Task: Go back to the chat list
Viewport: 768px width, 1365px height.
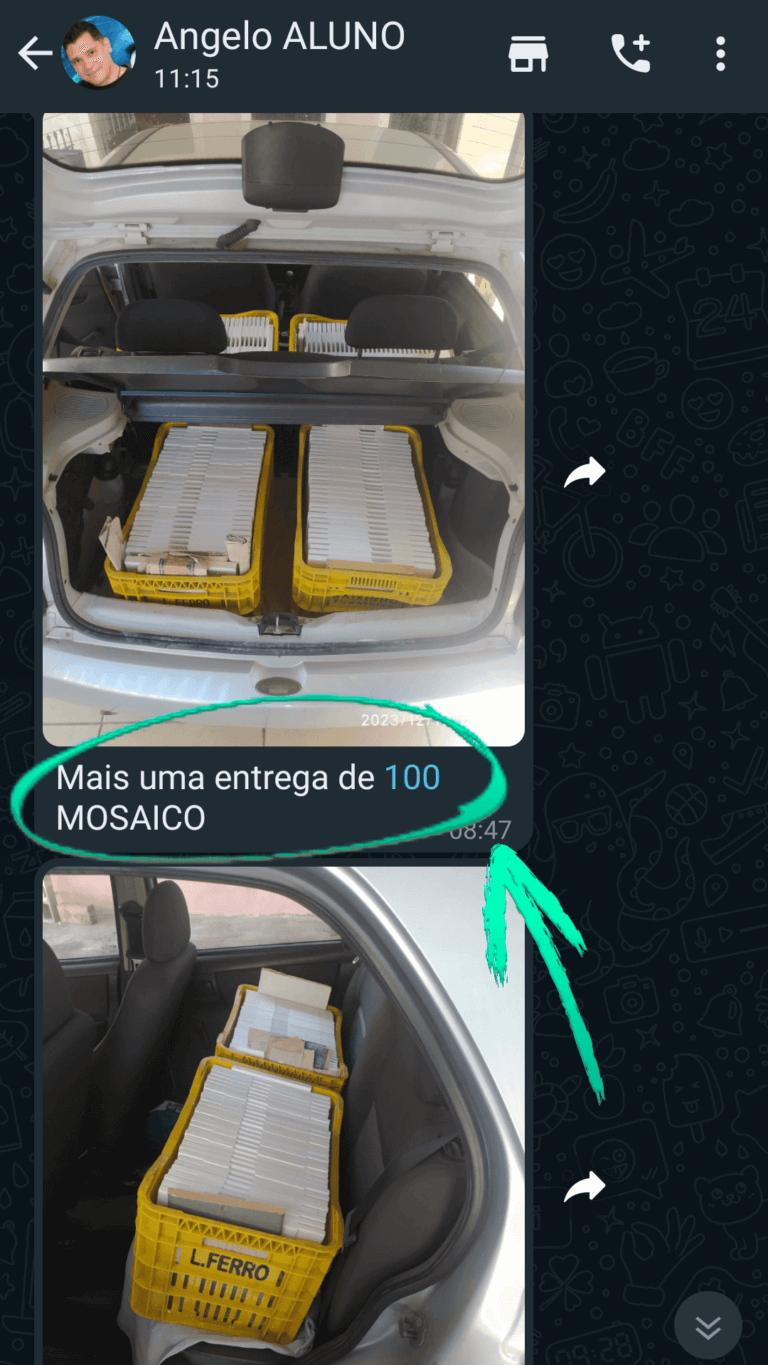Action: (34, 54)
